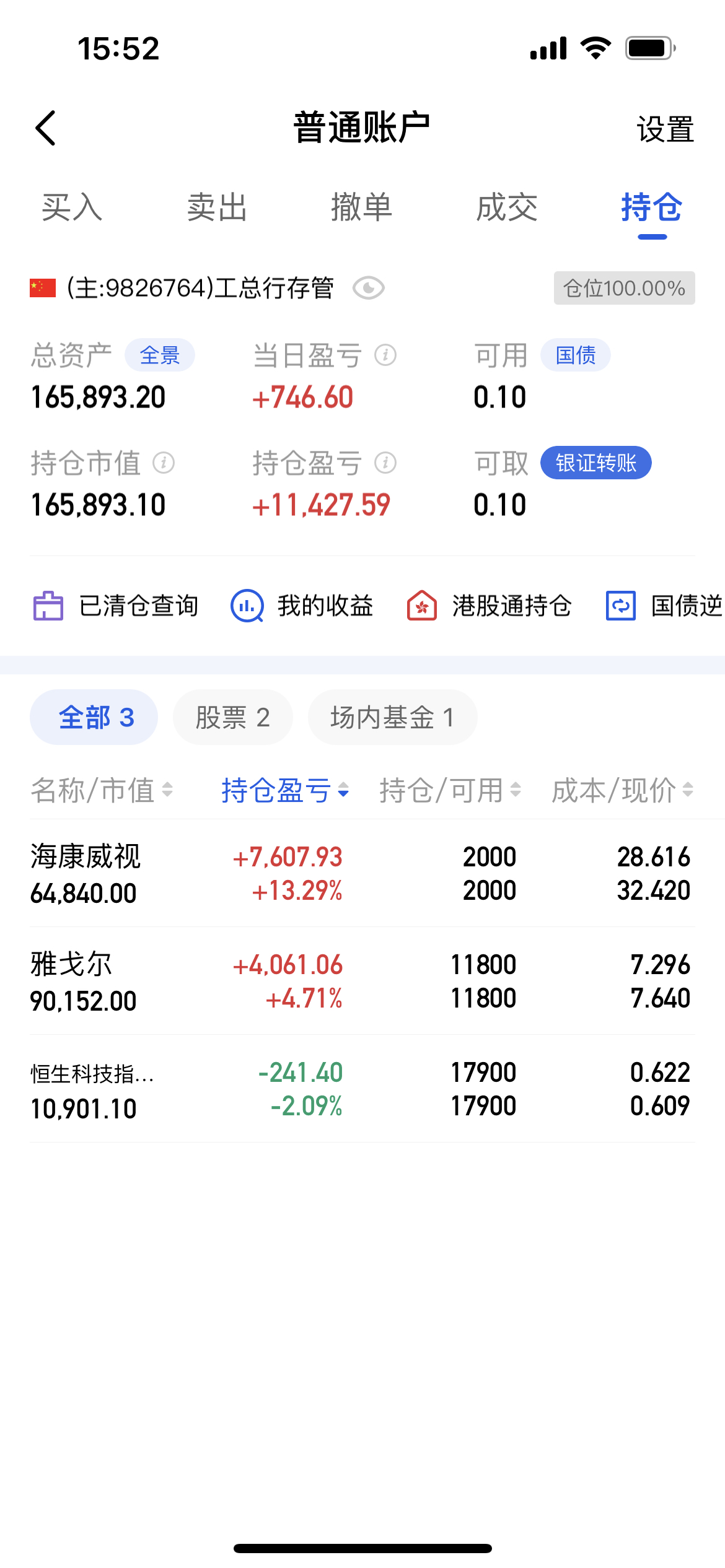Select the 股票 2 filter chip

[x=233, y=716]
